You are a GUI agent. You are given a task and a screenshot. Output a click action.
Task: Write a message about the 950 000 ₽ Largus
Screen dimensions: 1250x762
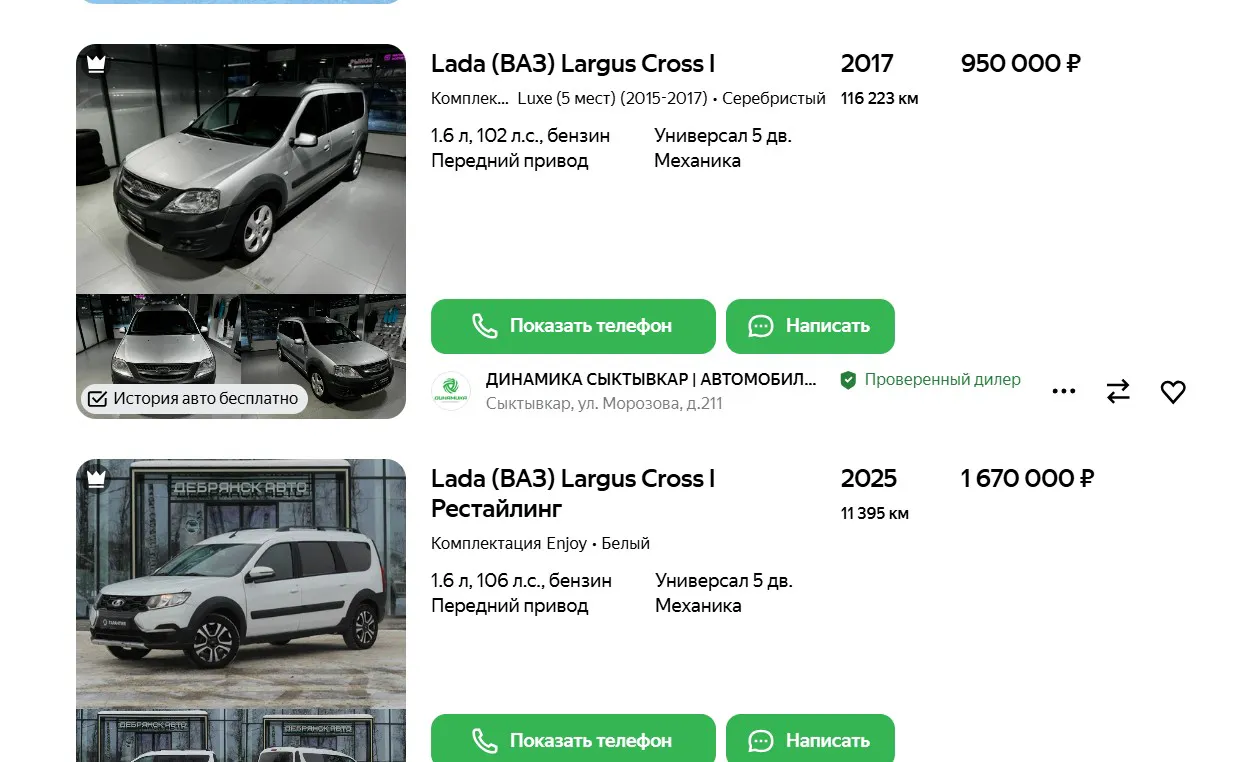point(810,326)
